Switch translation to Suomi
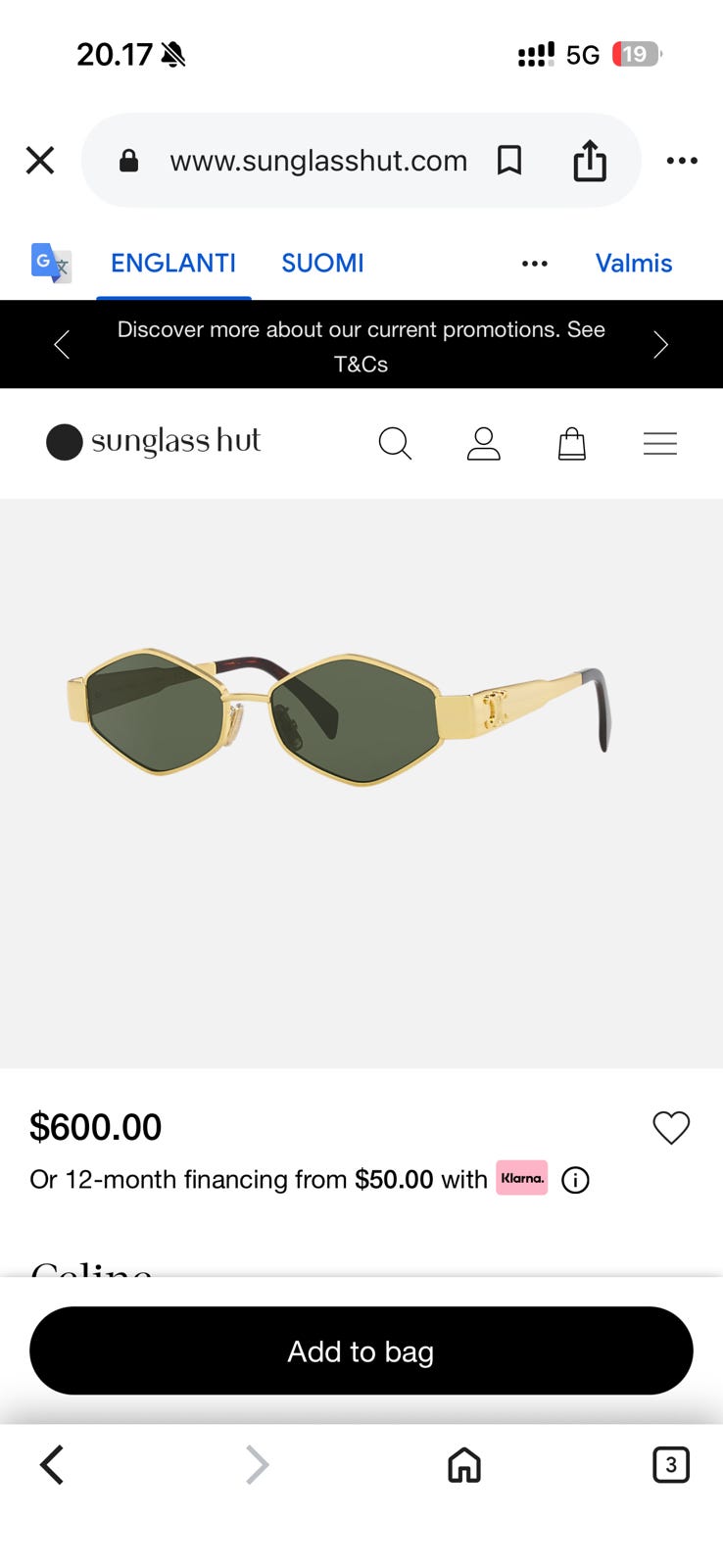 click(x=322, y=264)
